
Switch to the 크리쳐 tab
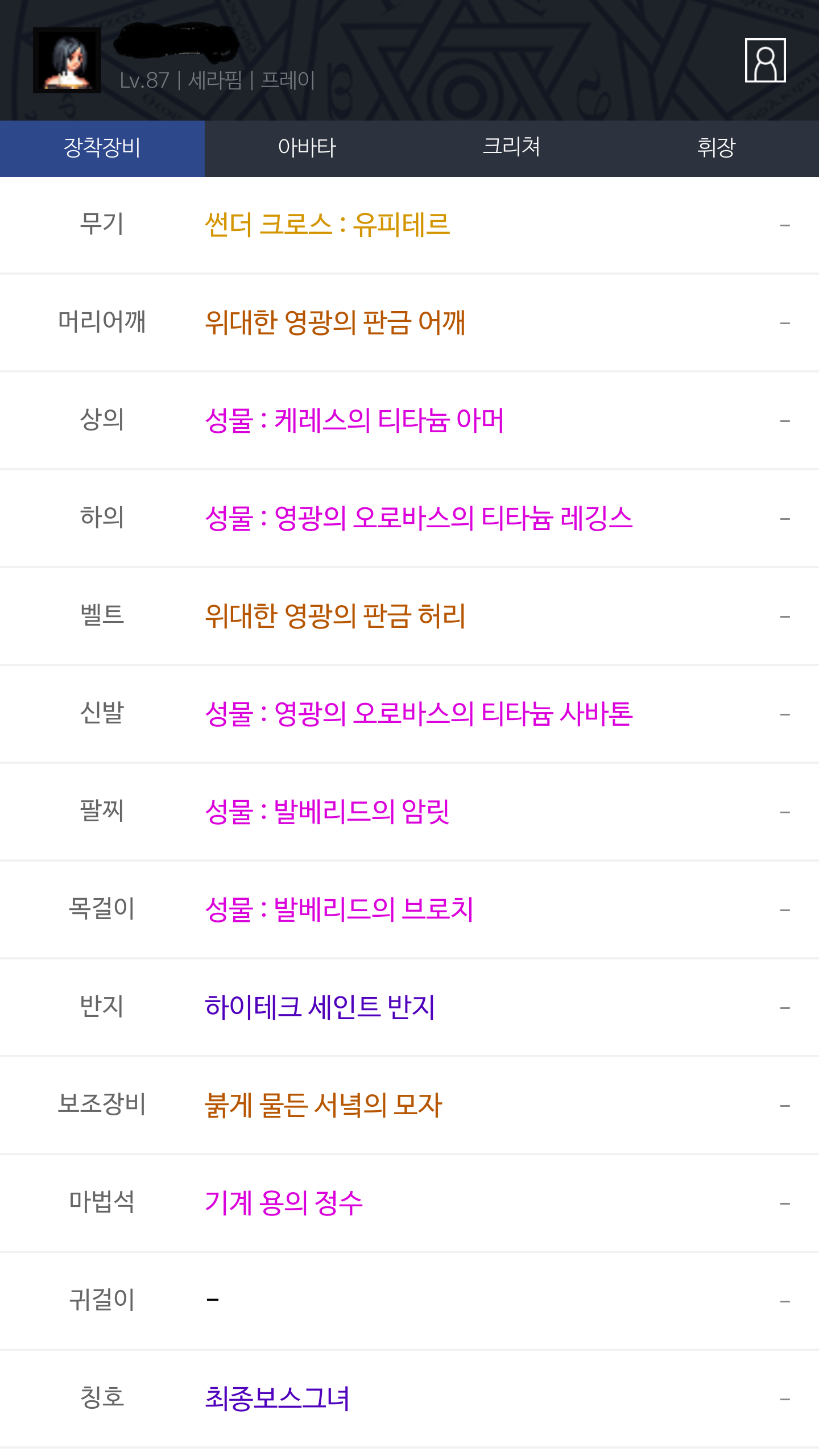pyautogui.click(x=512, y=148)
